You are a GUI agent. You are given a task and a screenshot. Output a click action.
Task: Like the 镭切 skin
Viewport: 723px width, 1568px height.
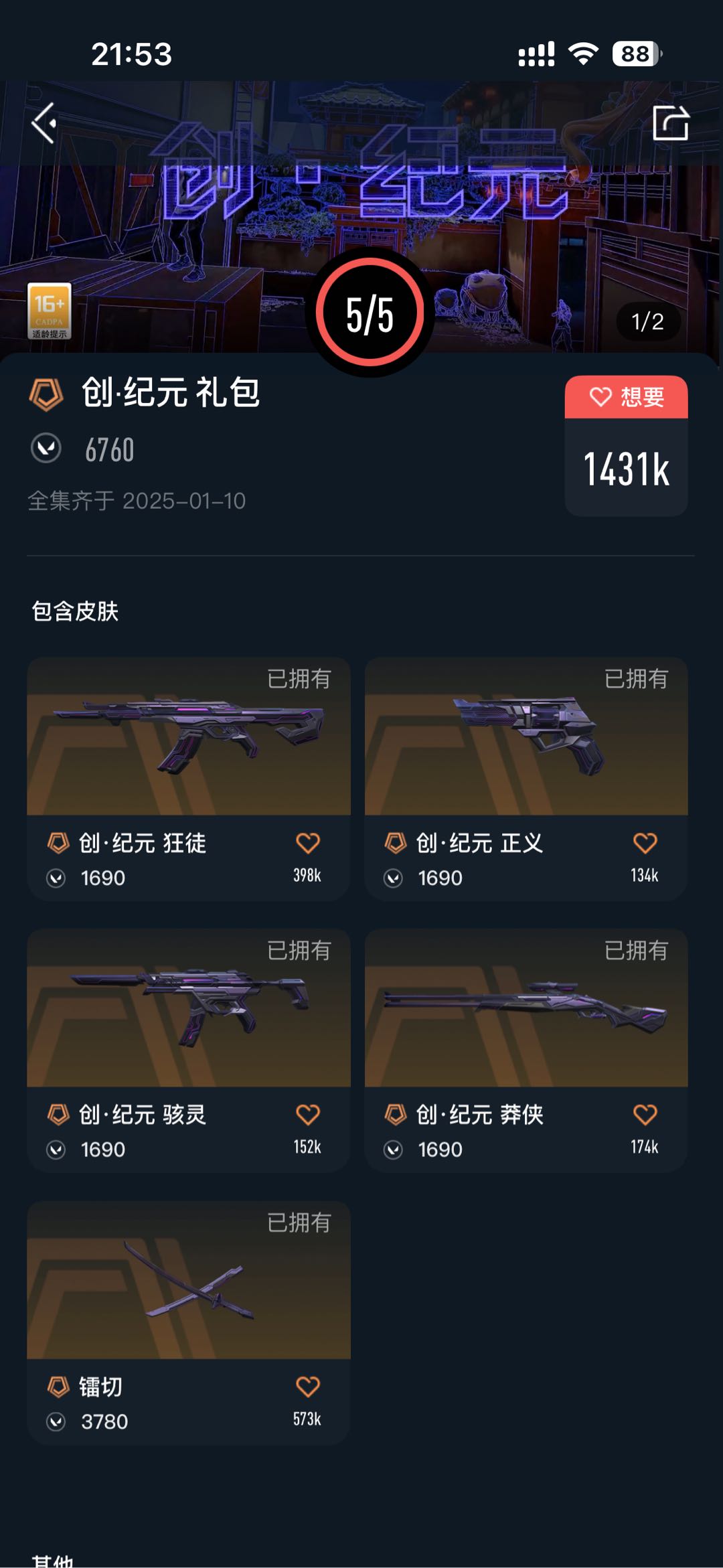[x=307, y=1387]
